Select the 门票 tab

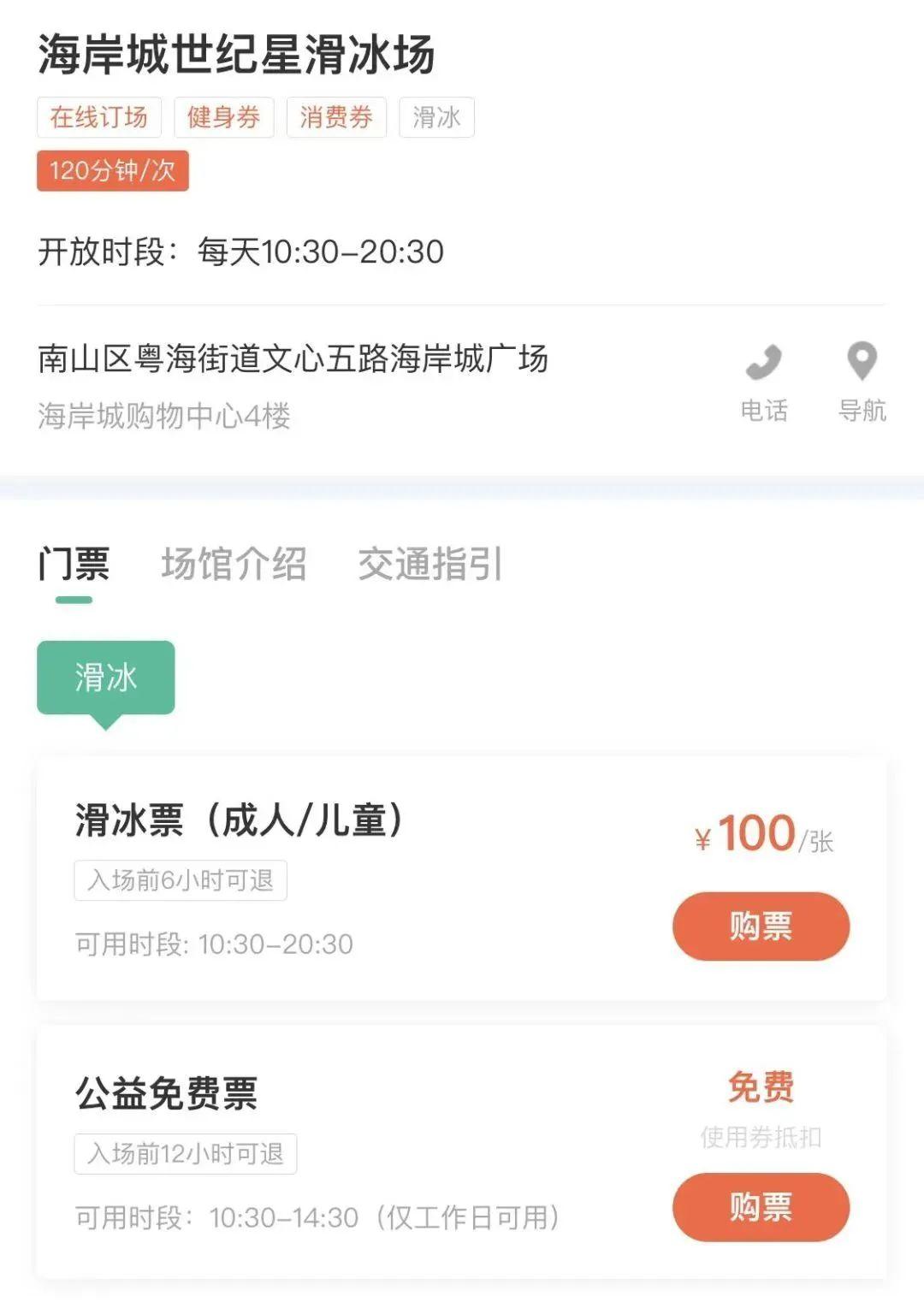[74, 565]
